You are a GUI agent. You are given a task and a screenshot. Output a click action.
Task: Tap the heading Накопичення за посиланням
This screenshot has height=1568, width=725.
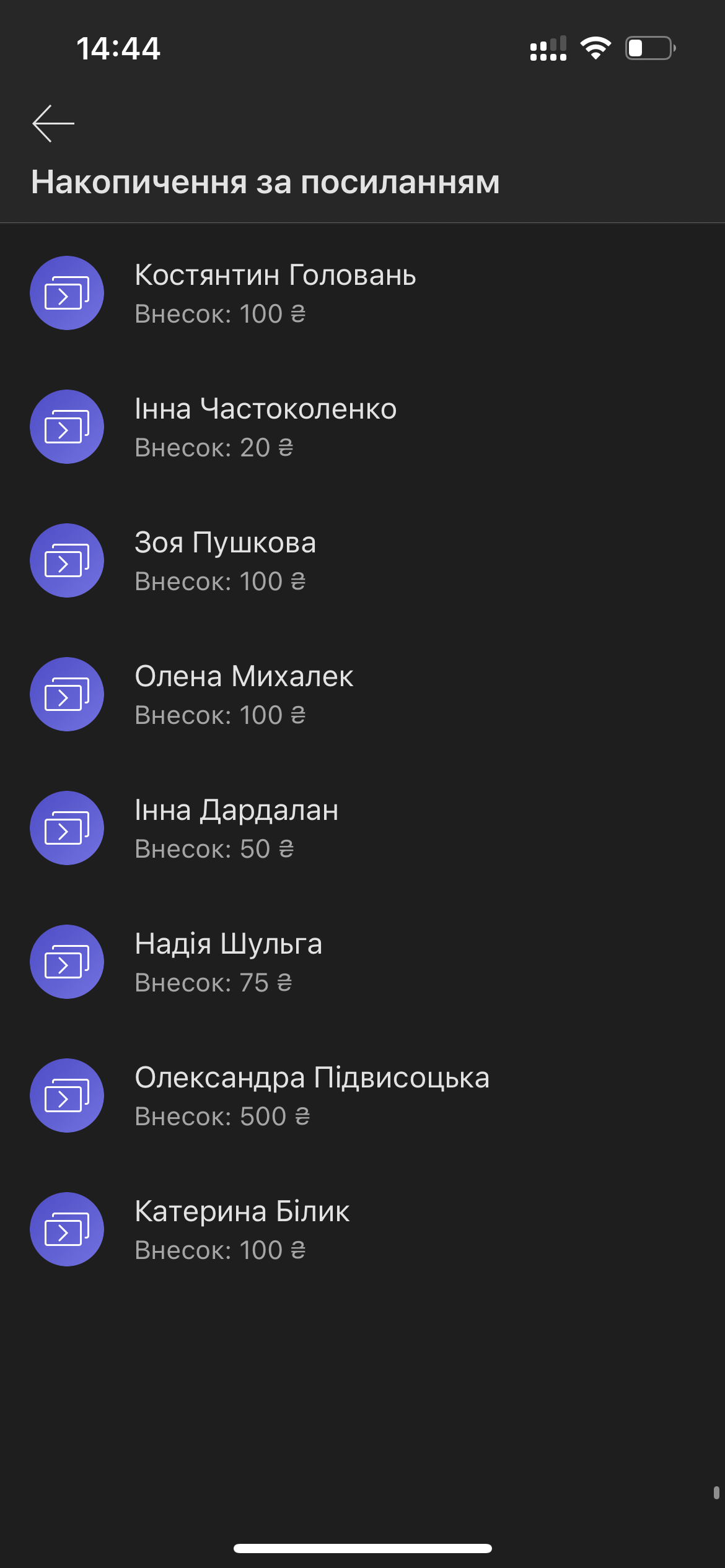tap(265, 181)
